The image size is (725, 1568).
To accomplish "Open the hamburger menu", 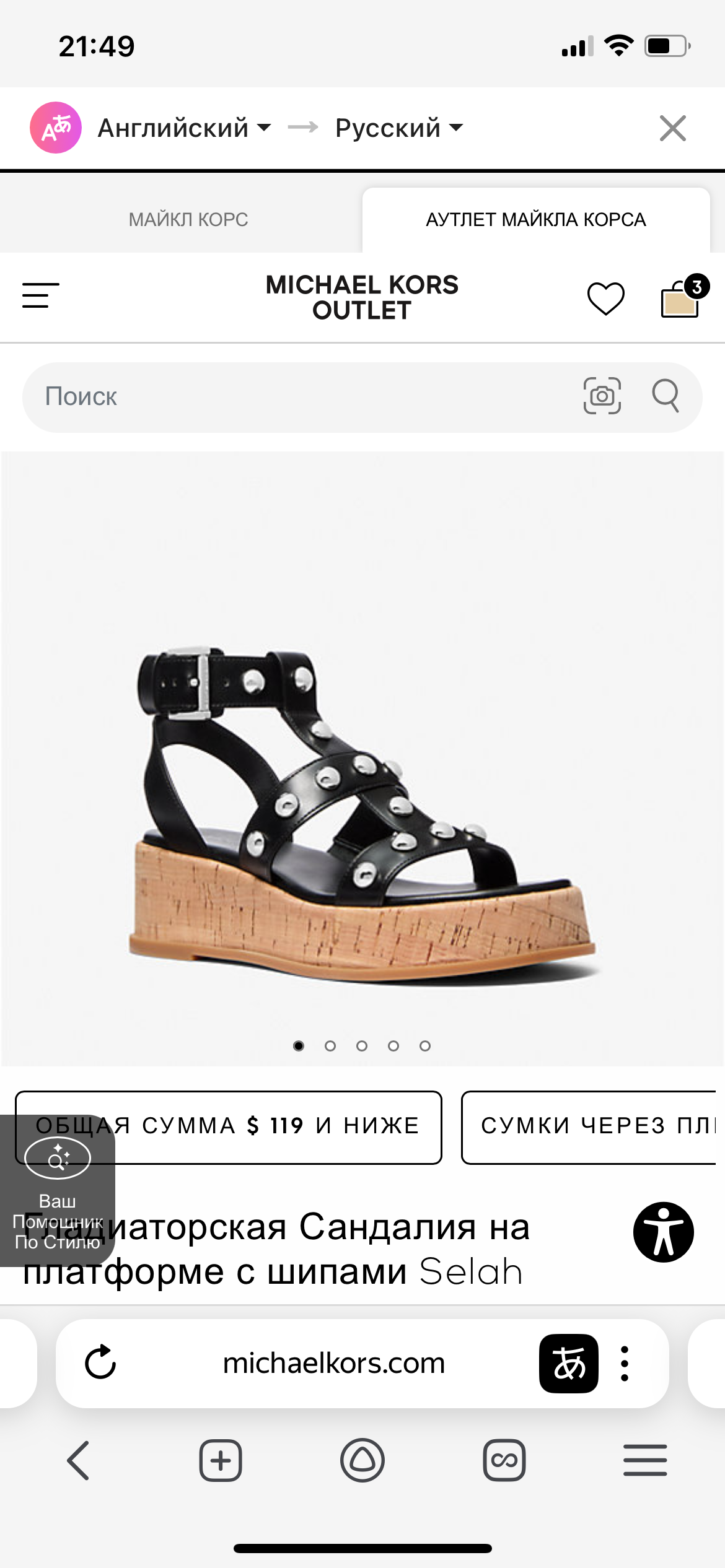I will [41, 295].
